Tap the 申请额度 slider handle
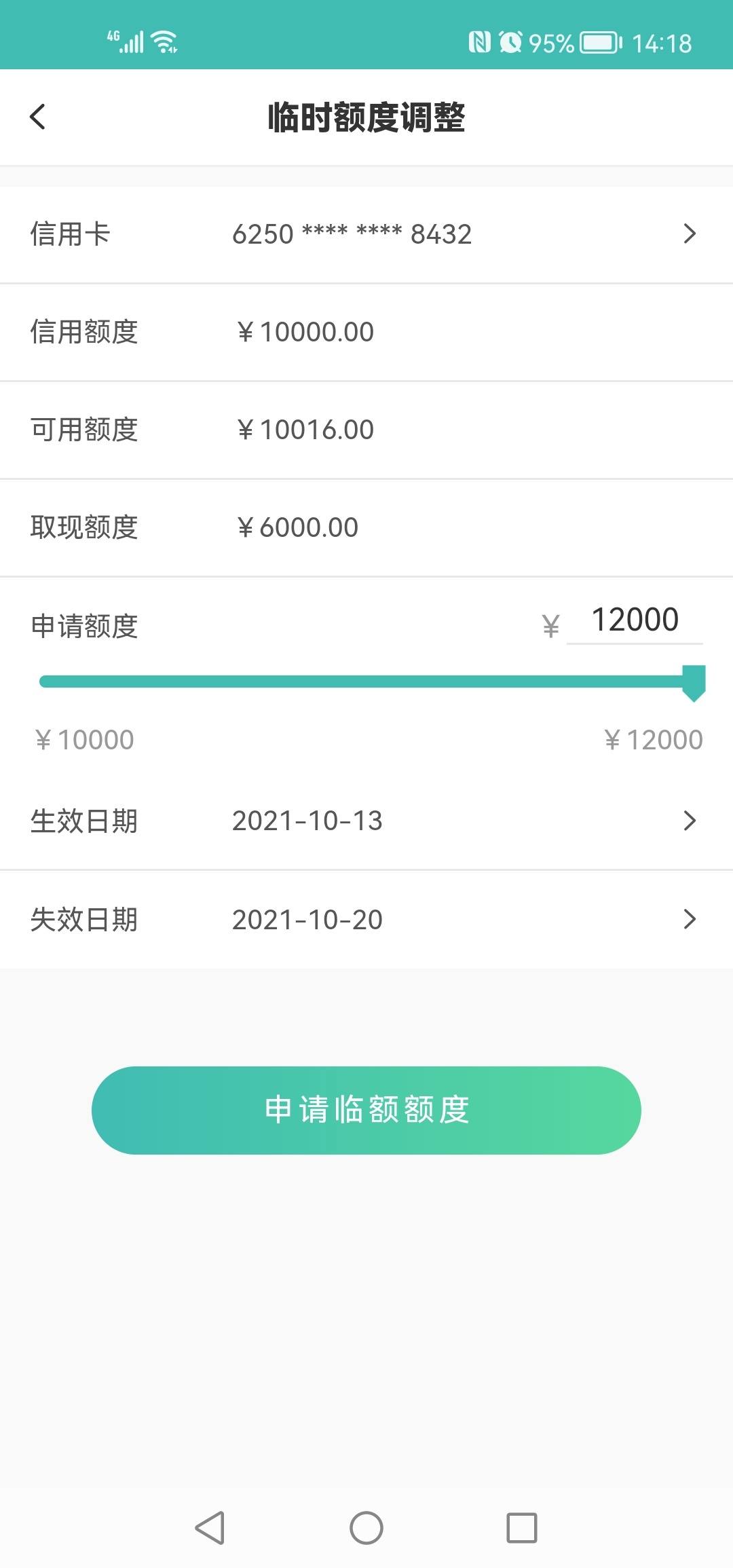The height and width of the screenshot is (1568, 733). 694,683
